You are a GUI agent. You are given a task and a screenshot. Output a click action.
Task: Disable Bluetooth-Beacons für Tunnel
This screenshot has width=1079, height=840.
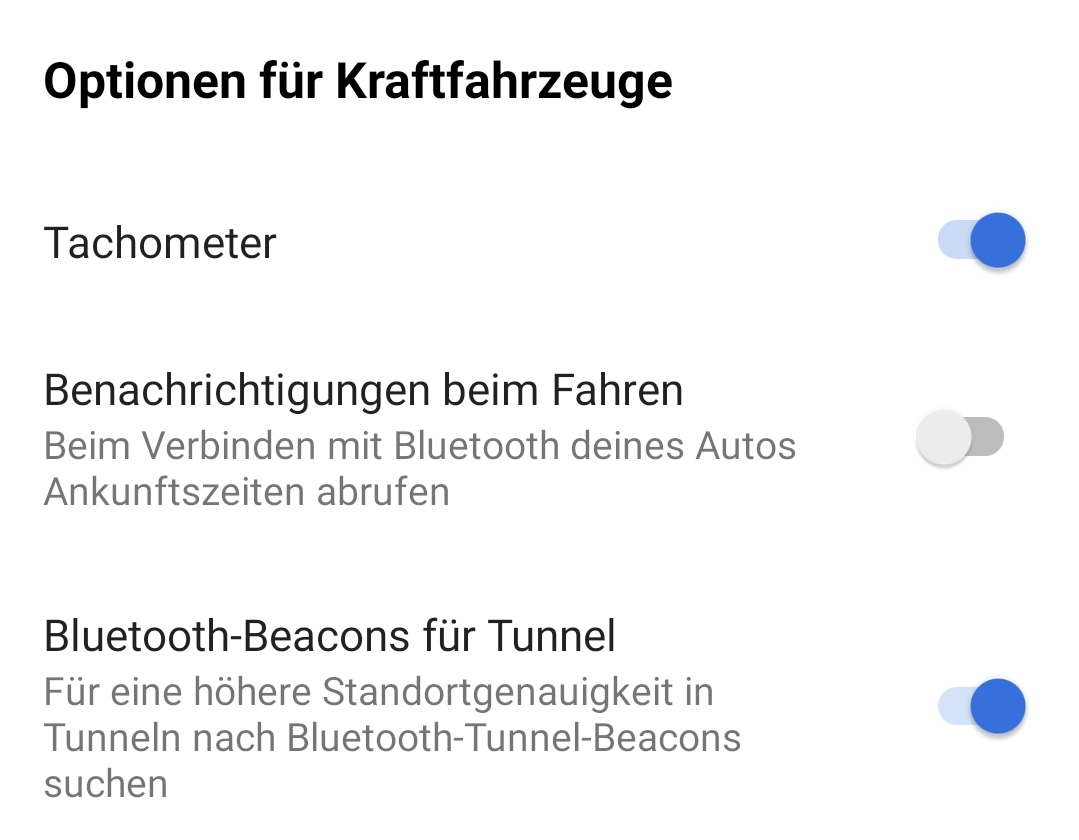pyautogui.click(x=981, y=707)
